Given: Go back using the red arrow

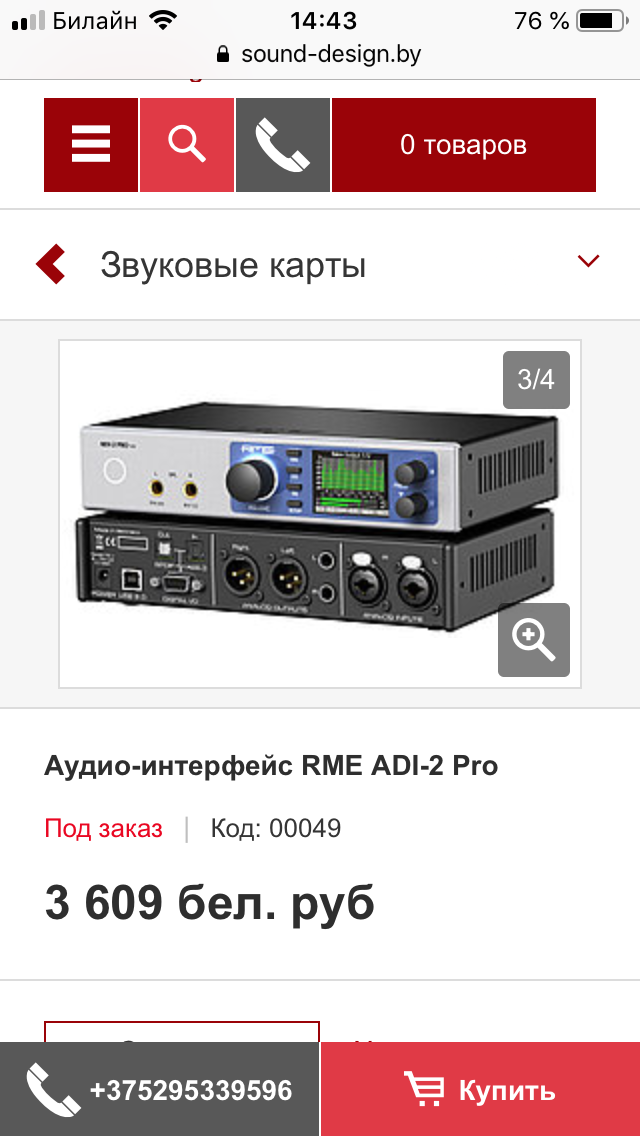Looking at the screenshot, I should 52,265.
